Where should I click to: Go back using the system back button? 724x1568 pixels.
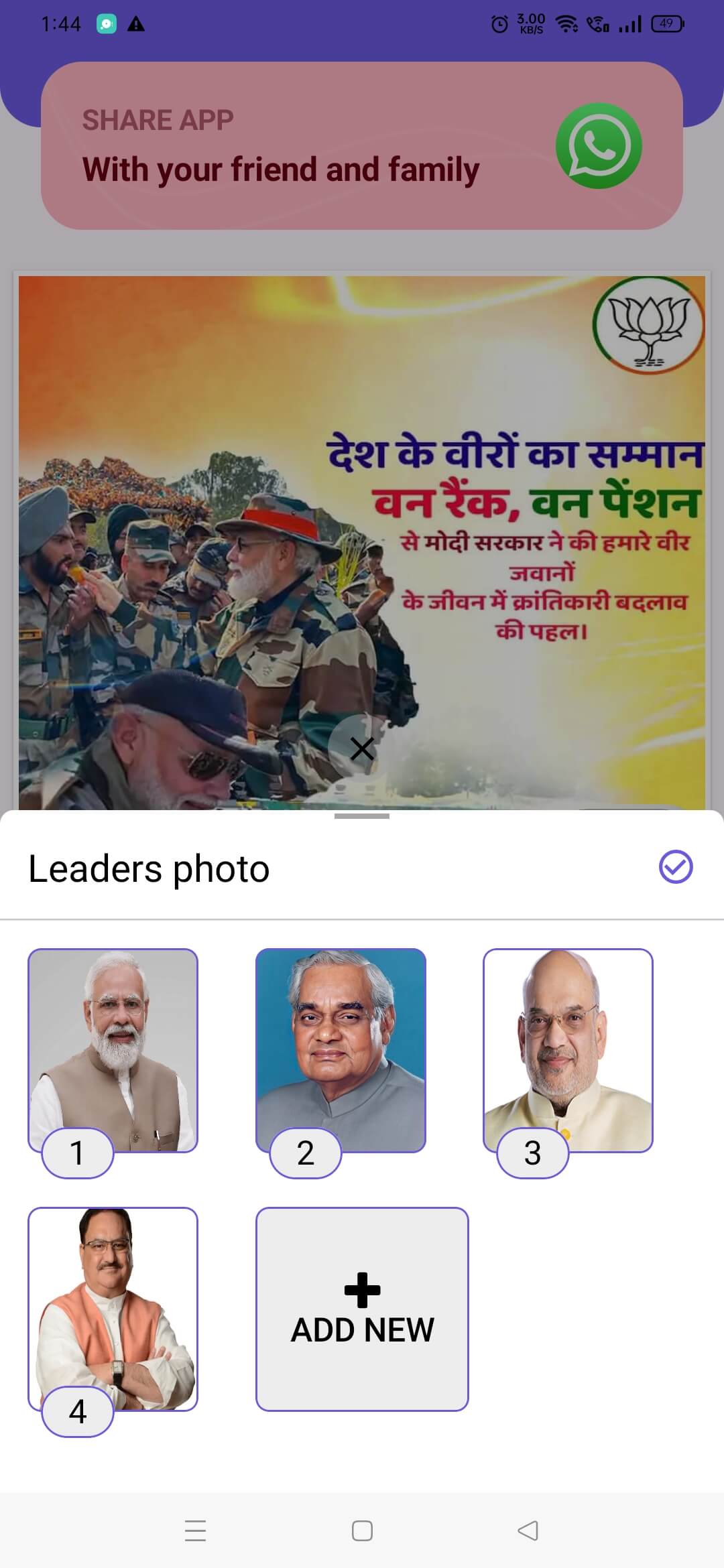(528, 1530)
